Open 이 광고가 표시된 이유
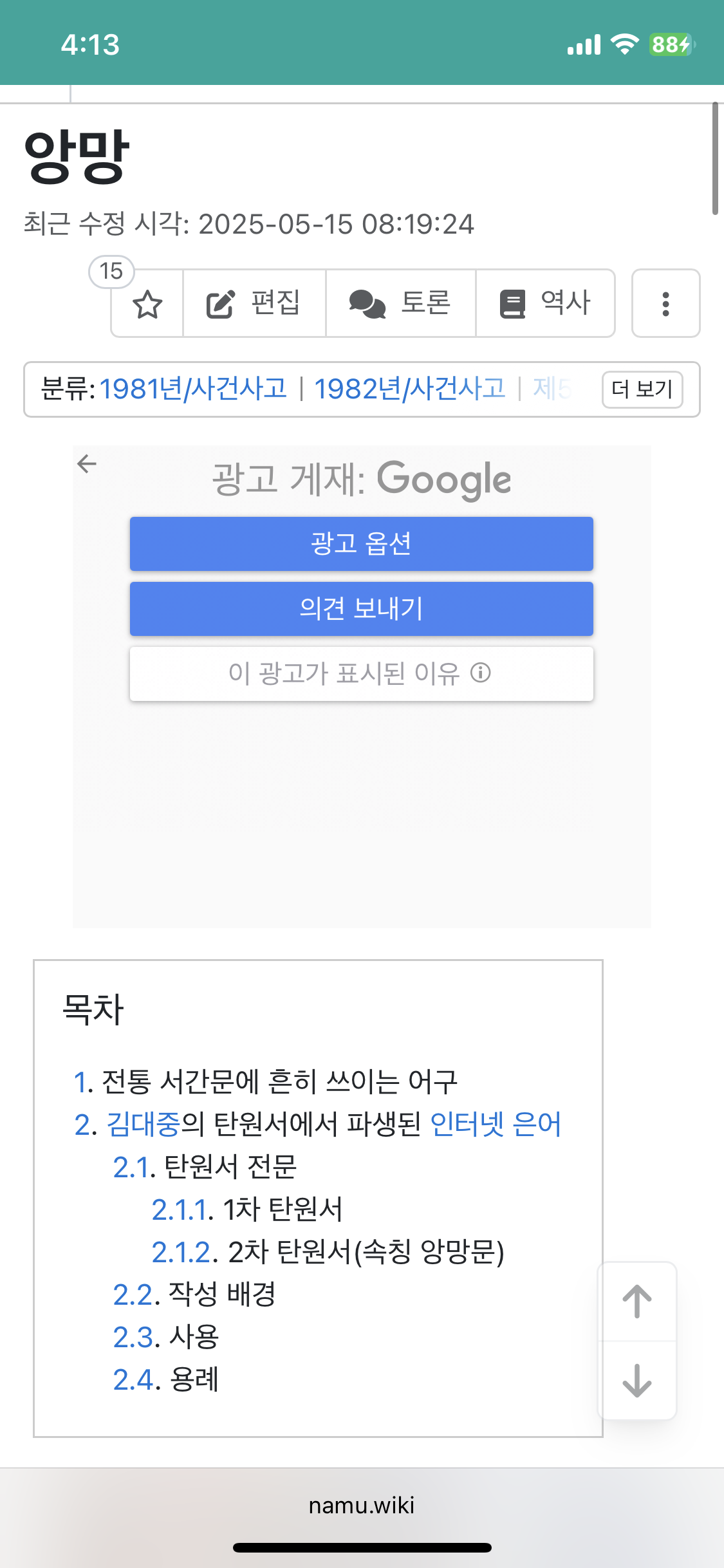The width and height of the screenshot is (724, 1568). 362,674
